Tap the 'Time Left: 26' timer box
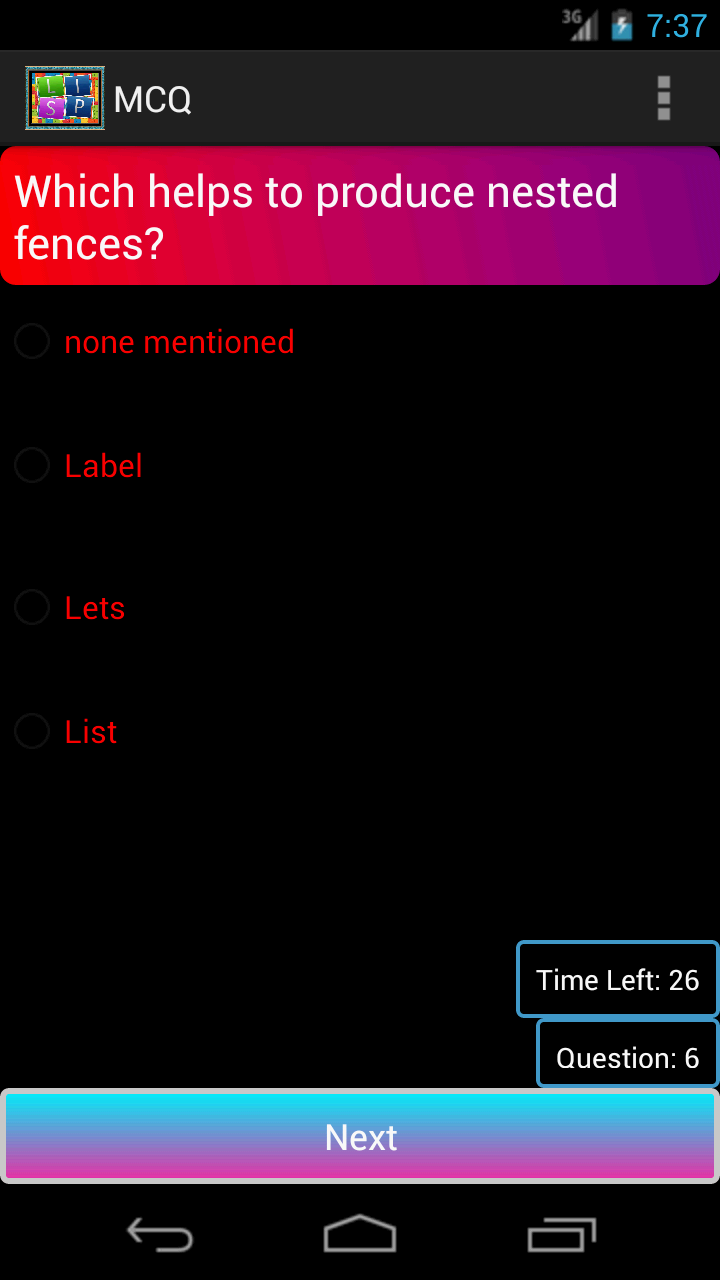This screenshot has height=1280, width=720. [x=616, y=979]
